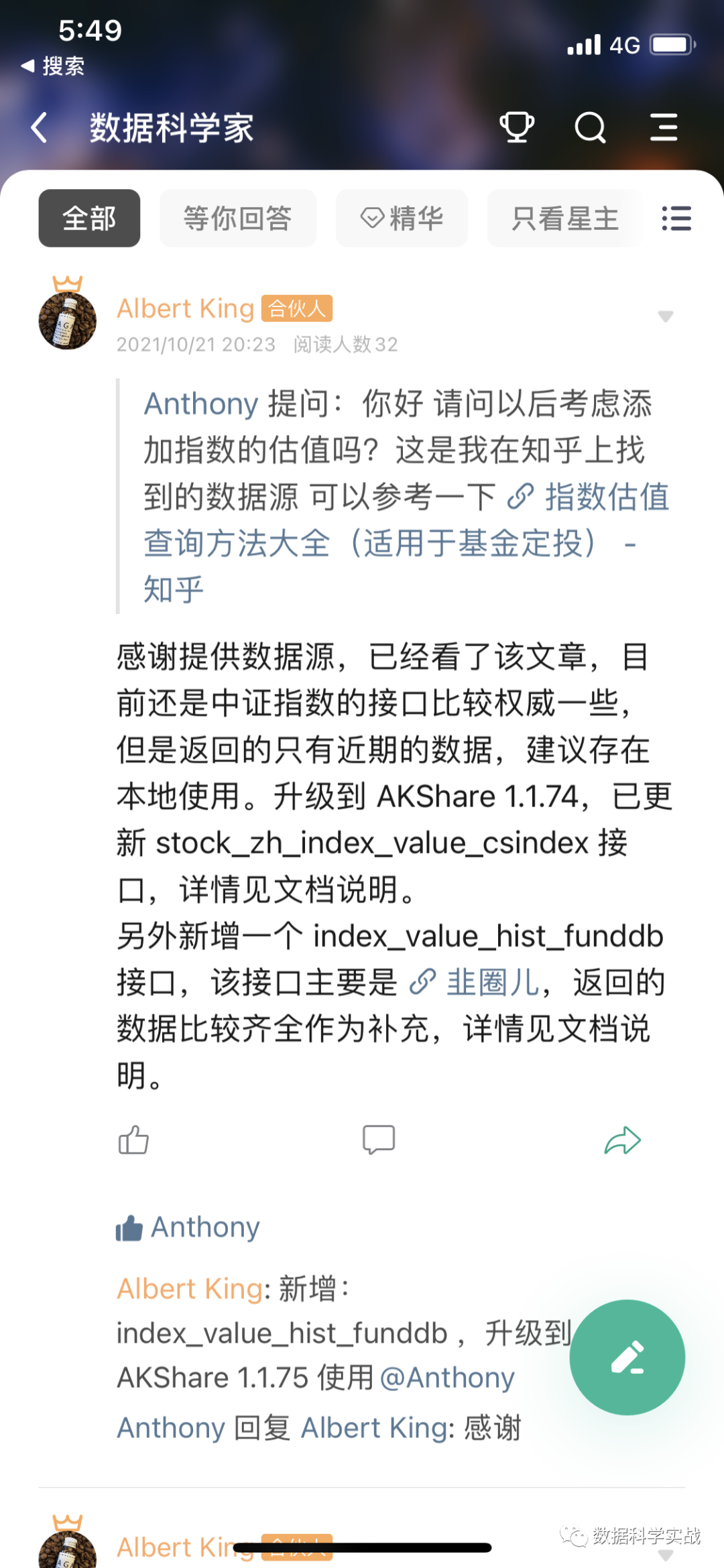Switch to the 等你回答 tab
This screenshot has width=724, height=1568.
(x=237, y=219)
